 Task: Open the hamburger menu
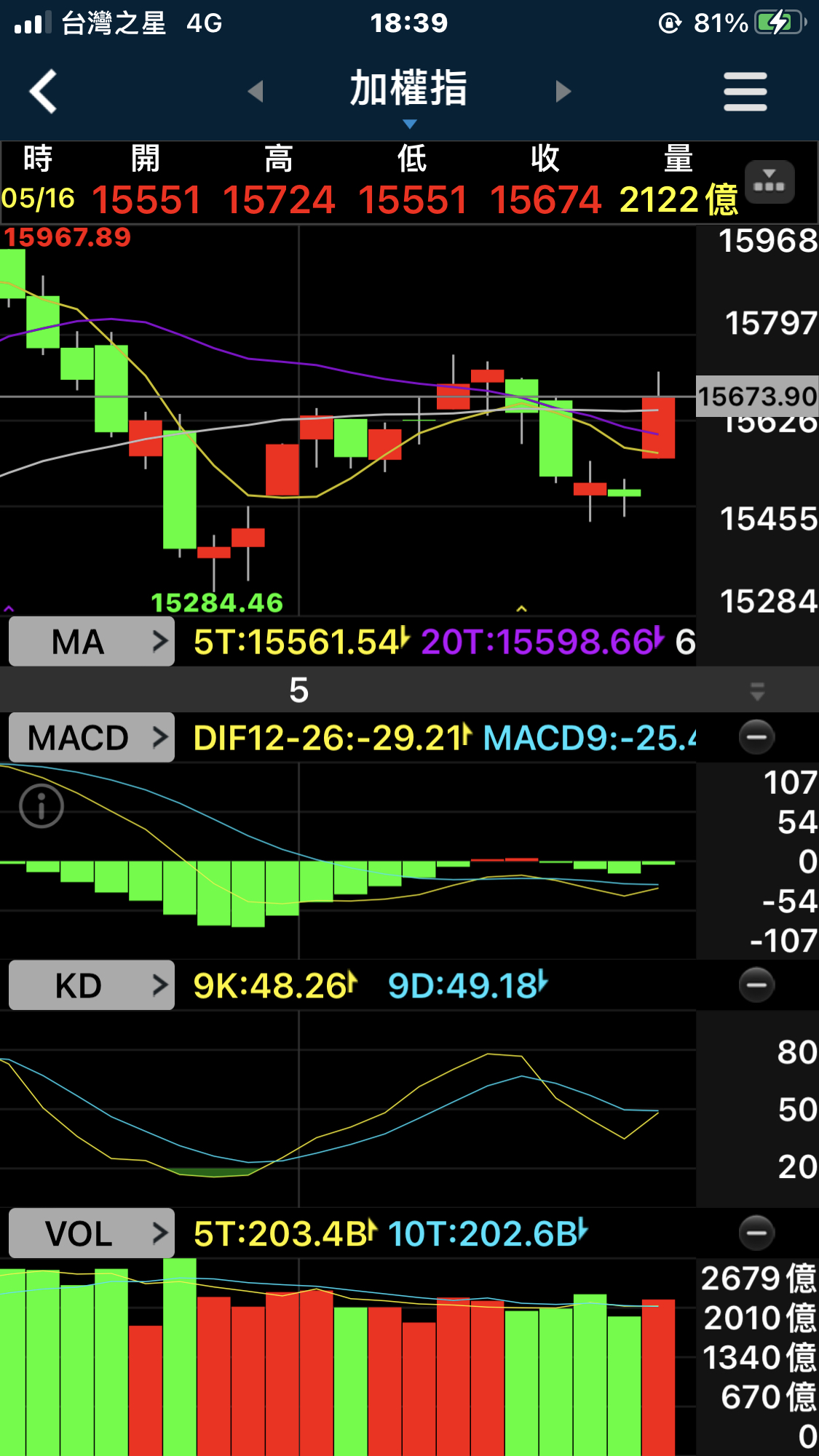(745, 92)
